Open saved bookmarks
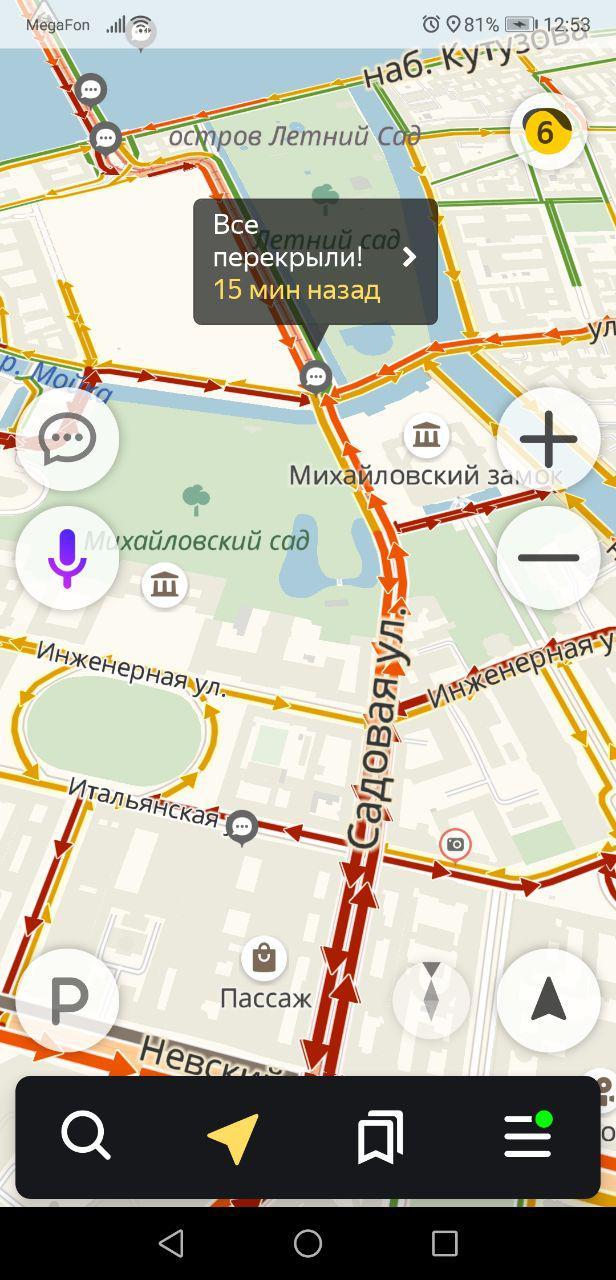 pos(380,1137)
